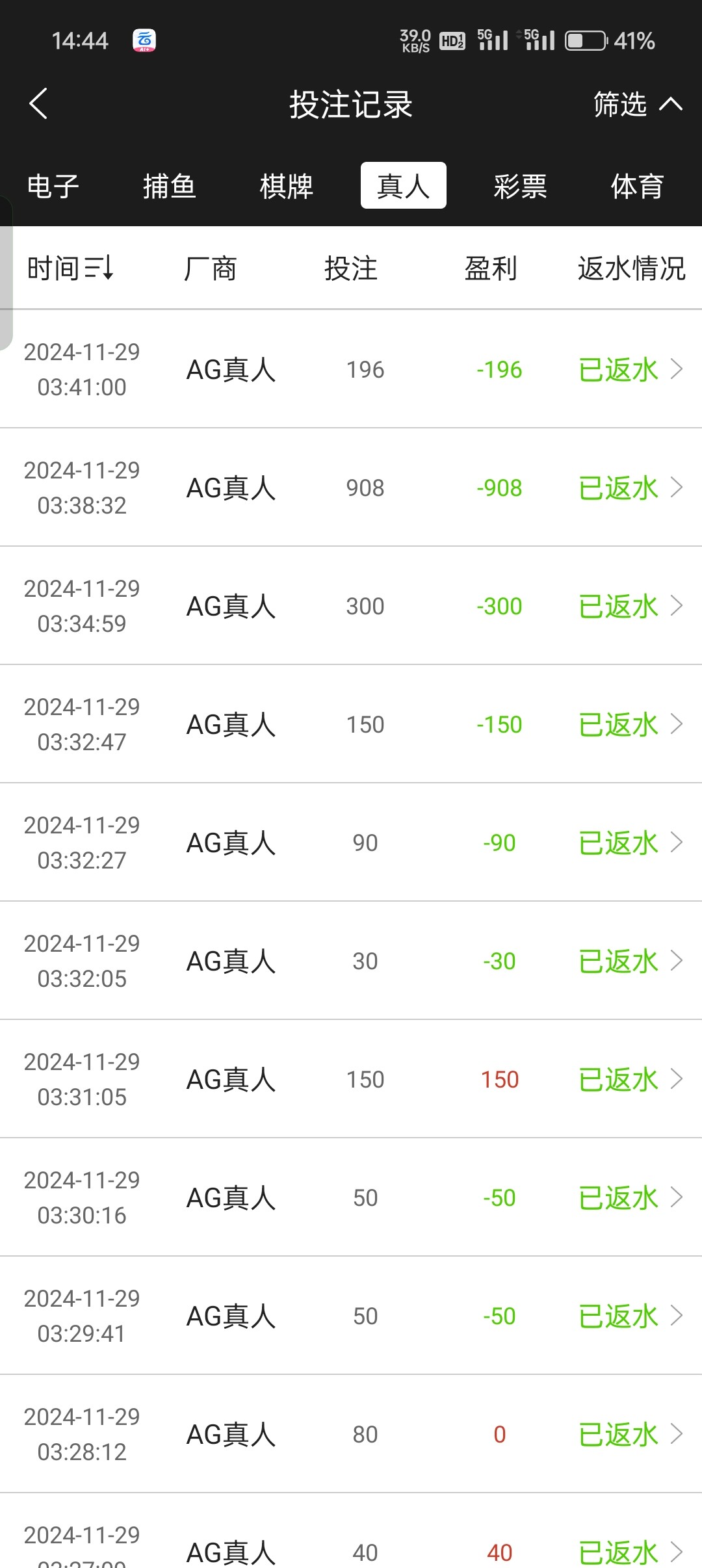Open the 03:38:32 bet record

tap(629, 488)
